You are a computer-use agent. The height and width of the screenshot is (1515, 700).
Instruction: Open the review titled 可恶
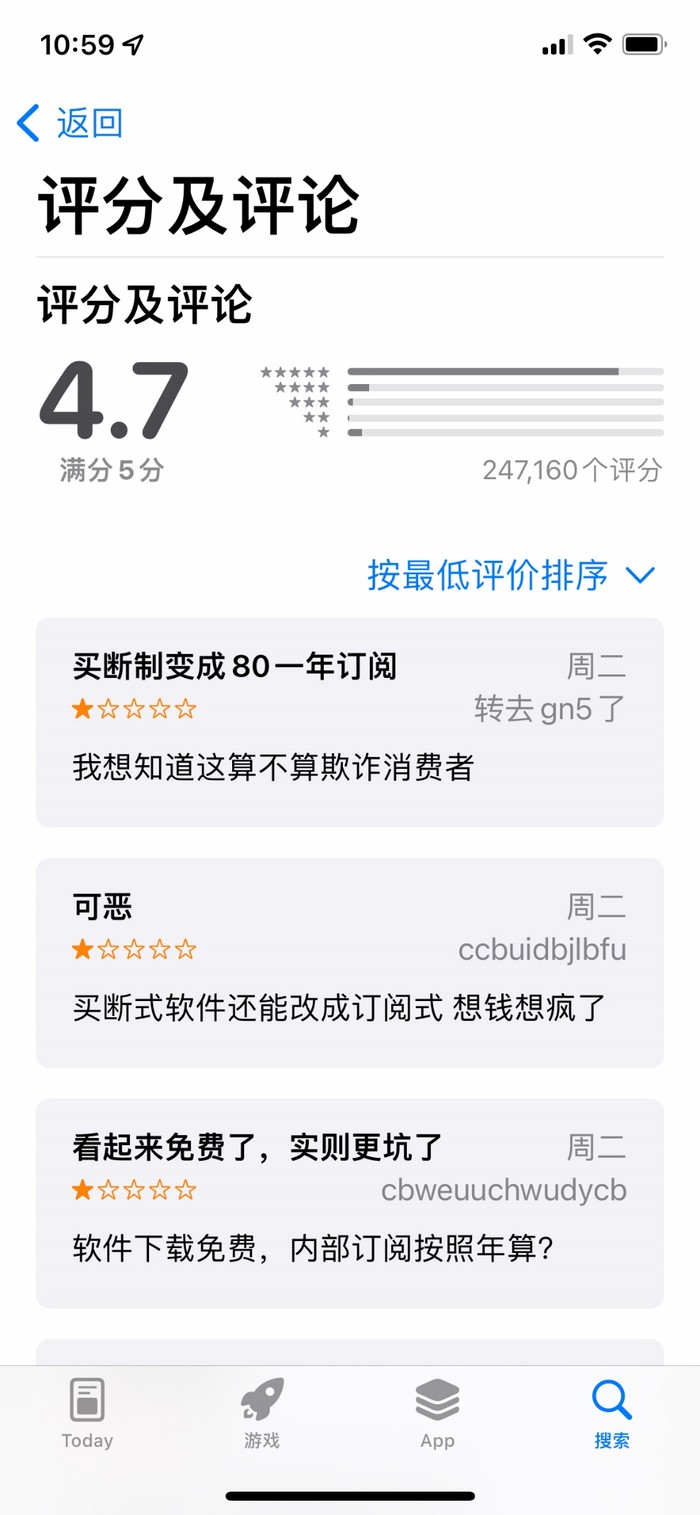(350, 962)
